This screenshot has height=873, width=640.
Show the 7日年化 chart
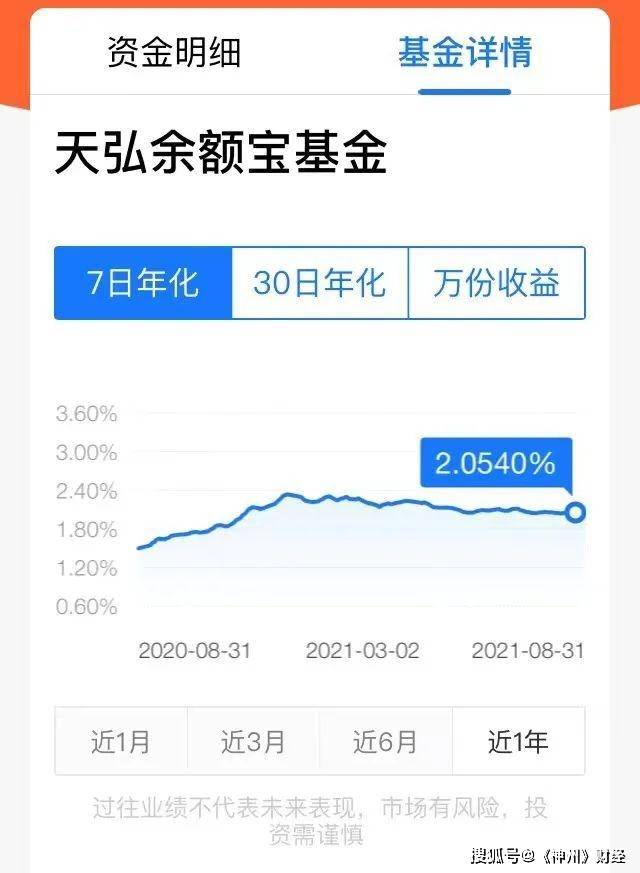pyautogui.click(x=143, y=283)
